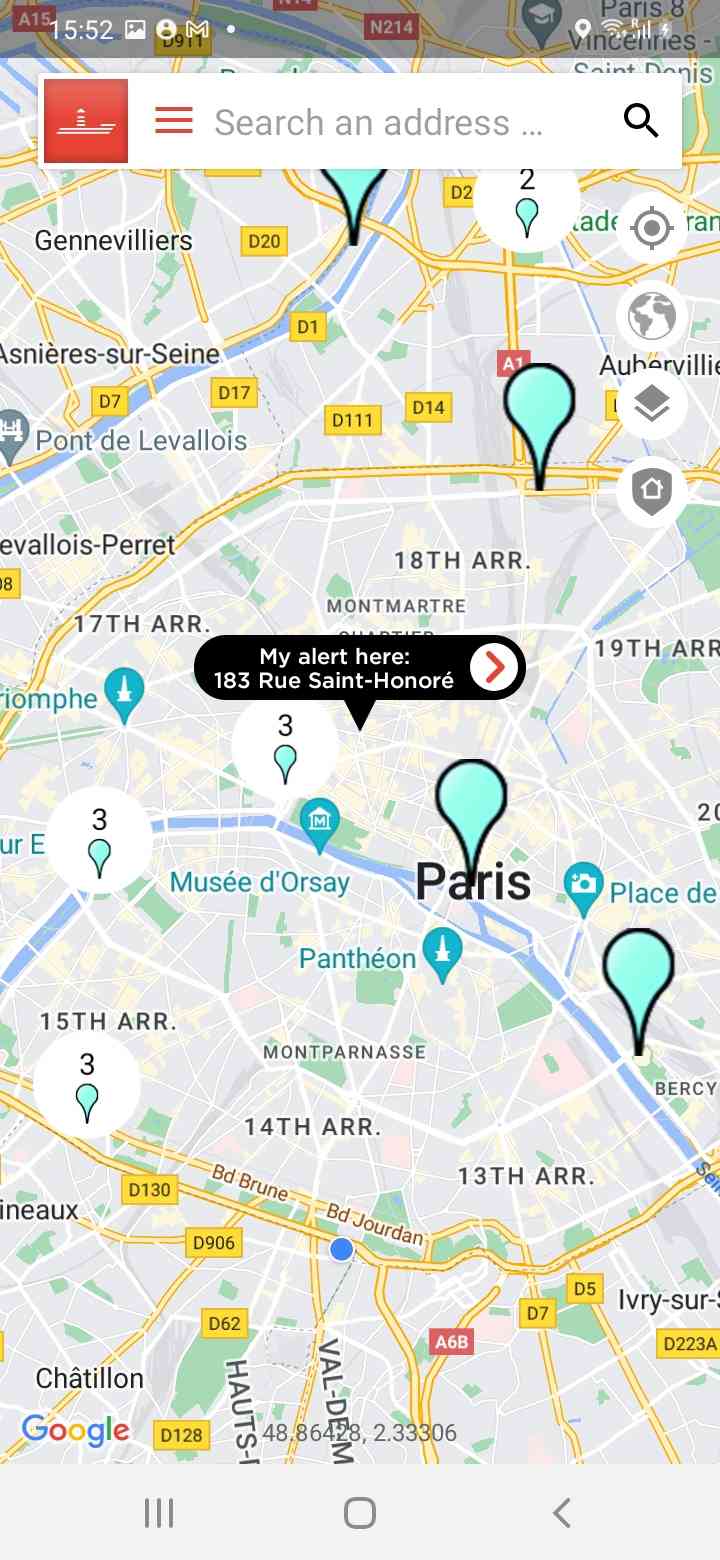
Task: Go back with system back button
Action: coord(562,1513)
